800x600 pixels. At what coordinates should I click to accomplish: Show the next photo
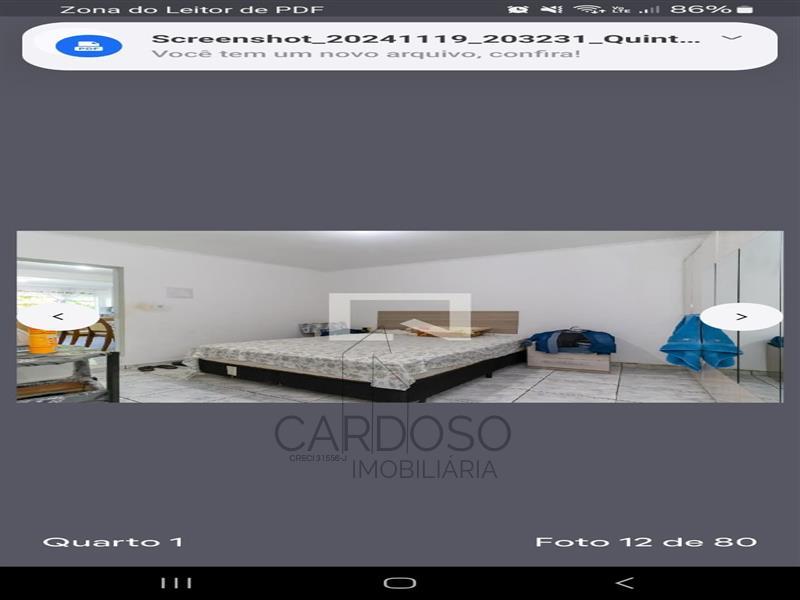click(741, 317)
